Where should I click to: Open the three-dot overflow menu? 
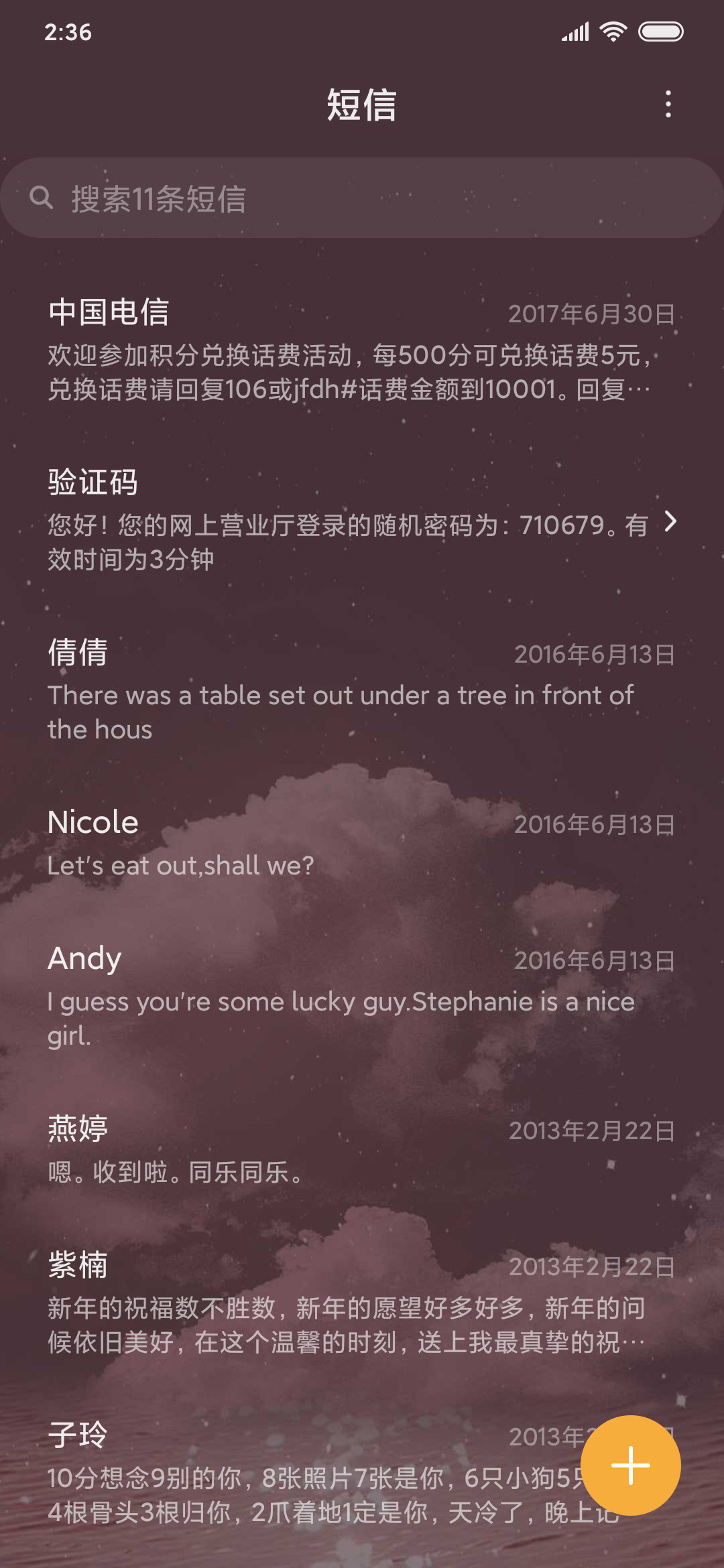(668, 105)
